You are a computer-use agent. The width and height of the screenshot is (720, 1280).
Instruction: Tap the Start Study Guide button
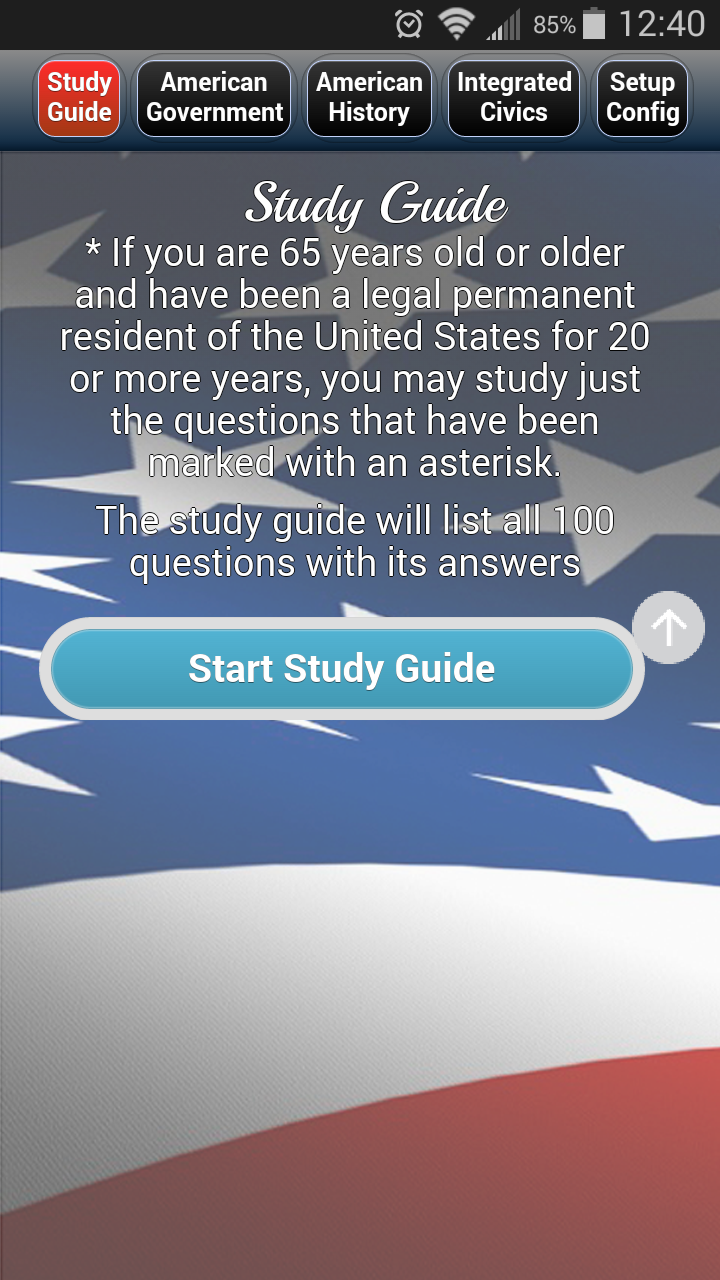tap(342, 669)
